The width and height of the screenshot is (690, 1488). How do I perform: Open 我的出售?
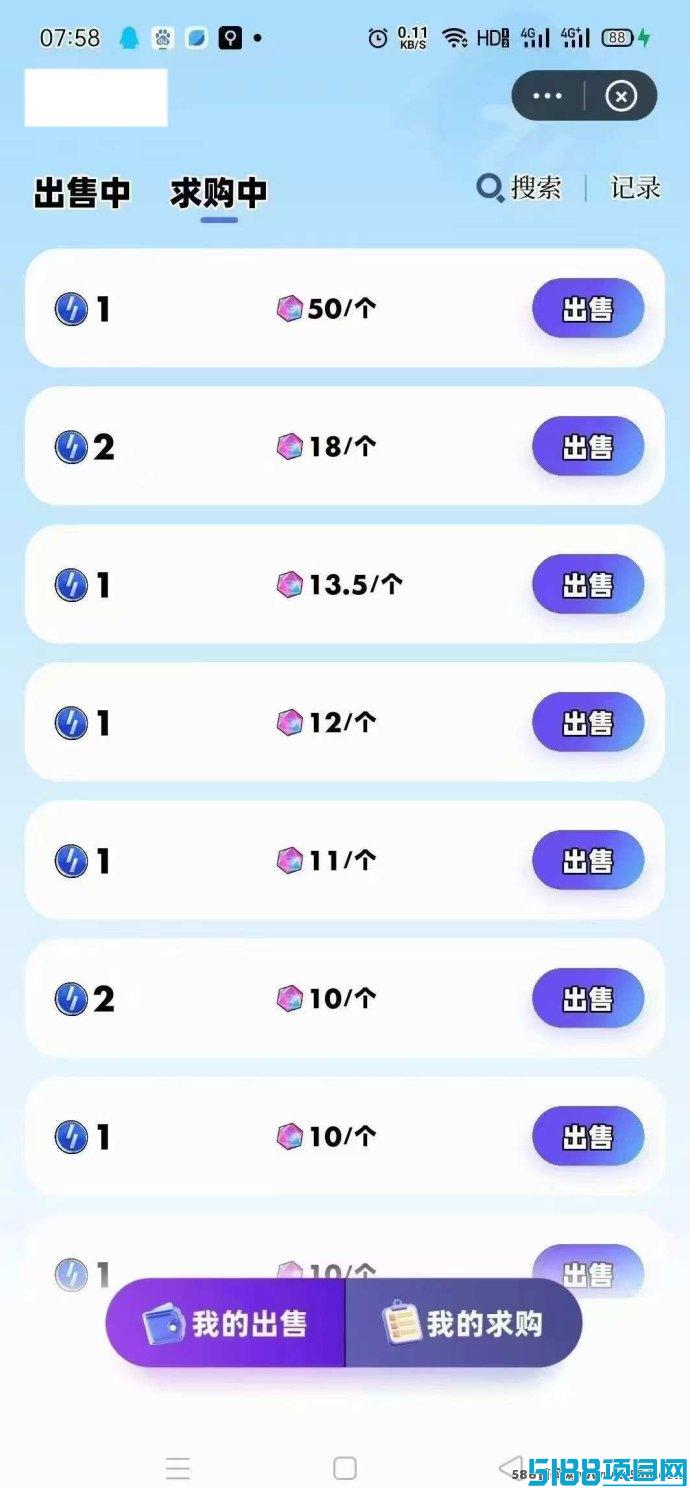(226, 1324)
